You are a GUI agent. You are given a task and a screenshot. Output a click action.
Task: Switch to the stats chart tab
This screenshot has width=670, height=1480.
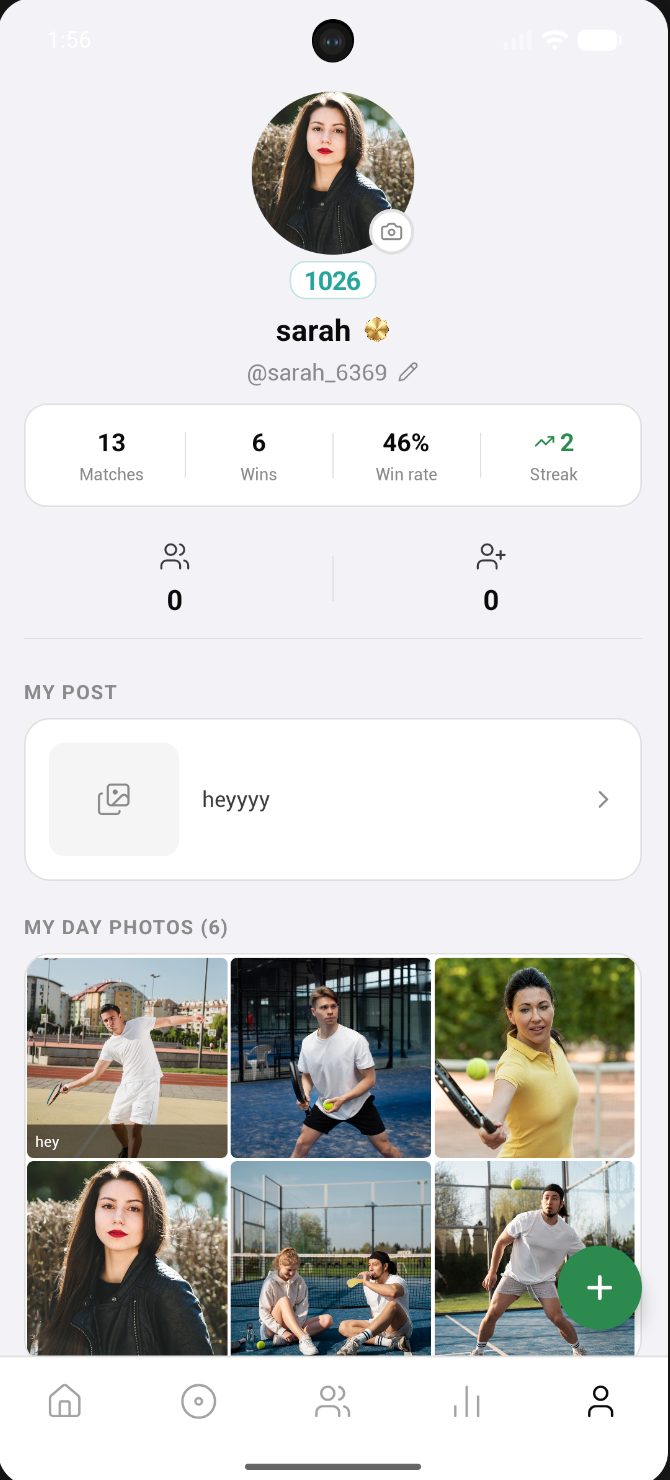pyautogui.click(x=466, y=1401)
